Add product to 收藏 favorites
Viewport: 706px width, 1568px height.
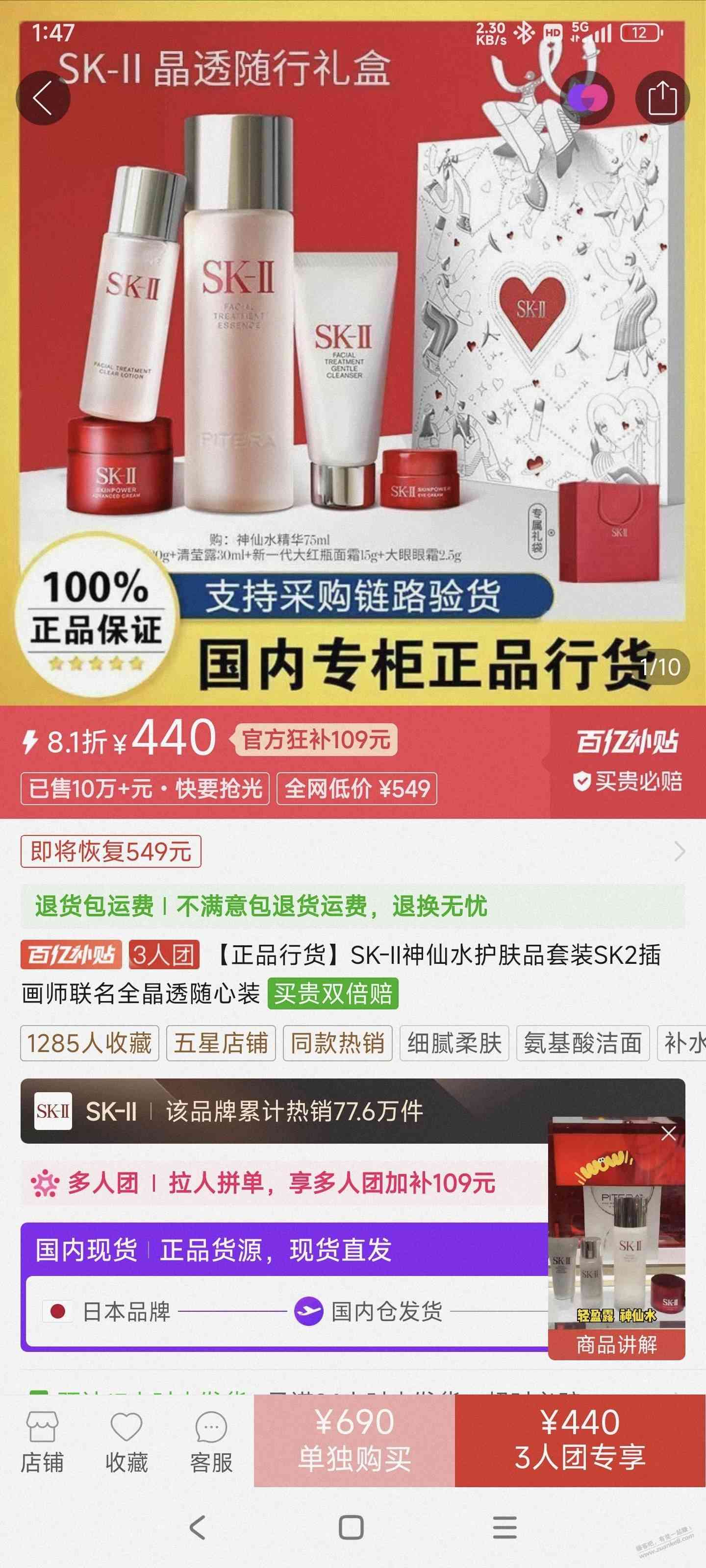point(126,1442)
